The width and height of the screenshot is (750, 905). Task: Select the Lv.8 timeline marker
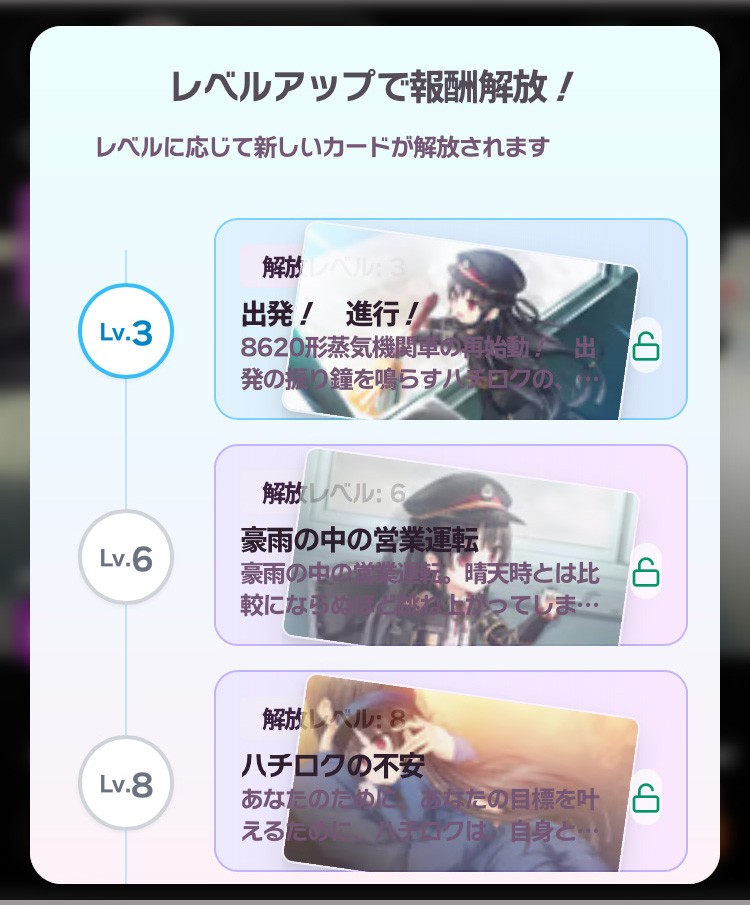(x=126, y=784)
